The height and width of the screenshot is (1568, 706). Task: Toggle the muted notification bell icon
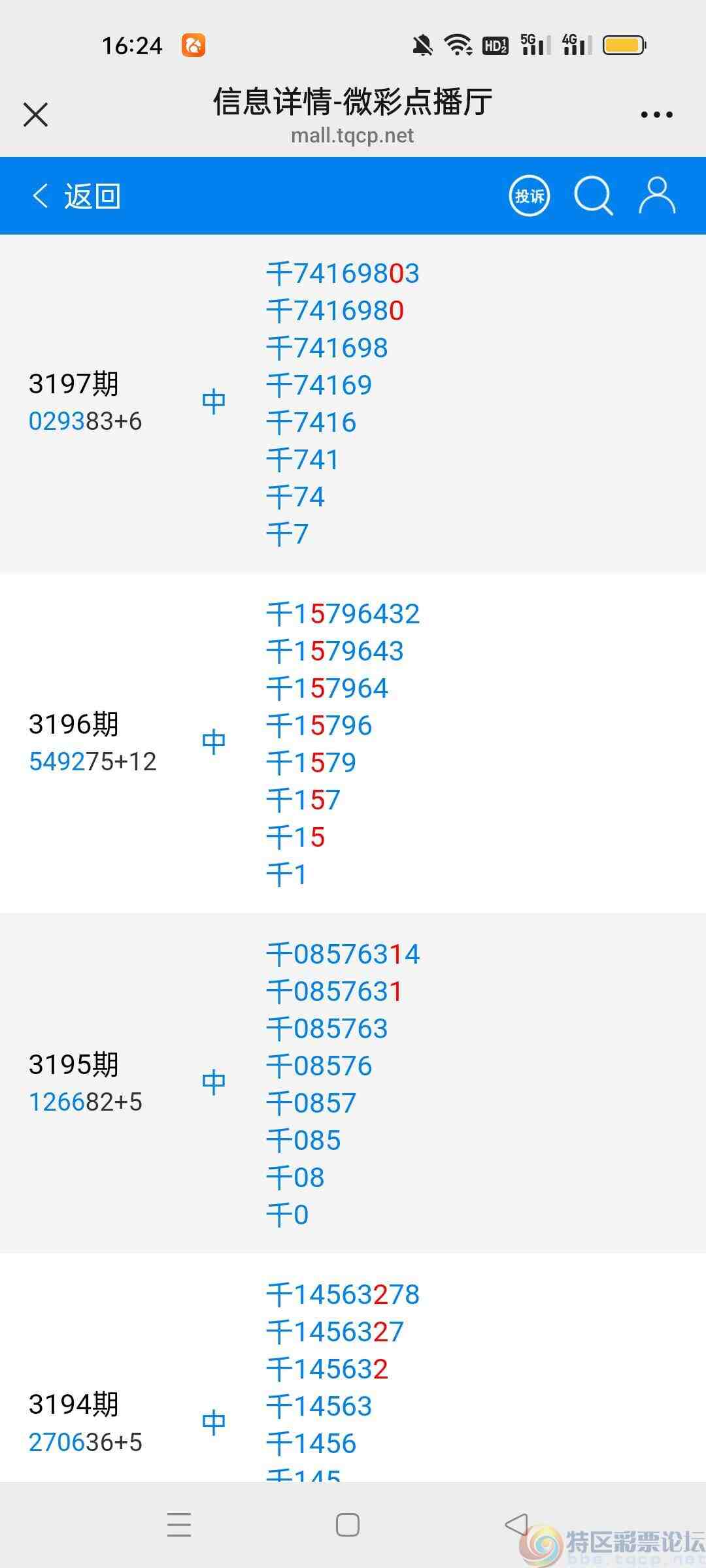421,46
